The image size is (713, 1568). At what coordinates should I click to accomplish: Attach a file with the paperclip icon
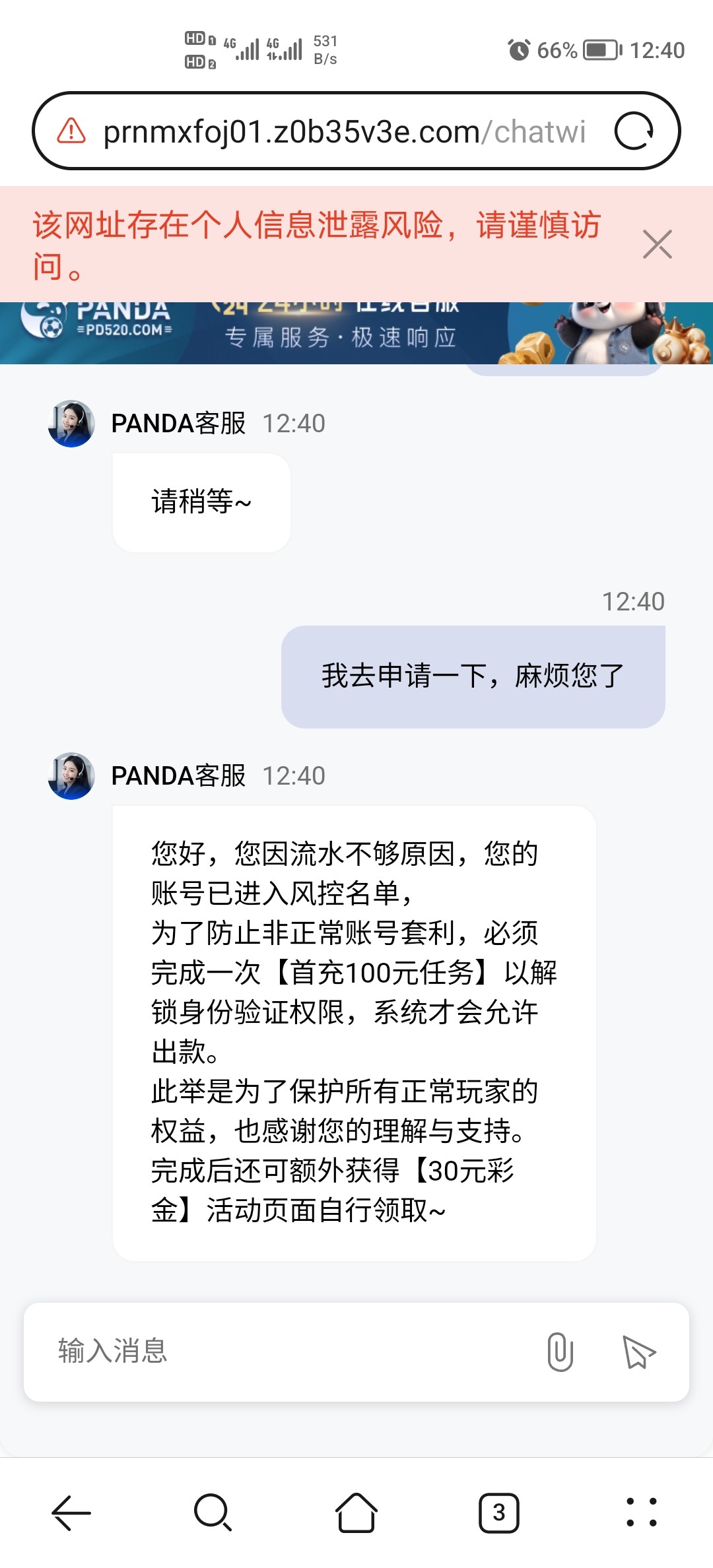560,1351
